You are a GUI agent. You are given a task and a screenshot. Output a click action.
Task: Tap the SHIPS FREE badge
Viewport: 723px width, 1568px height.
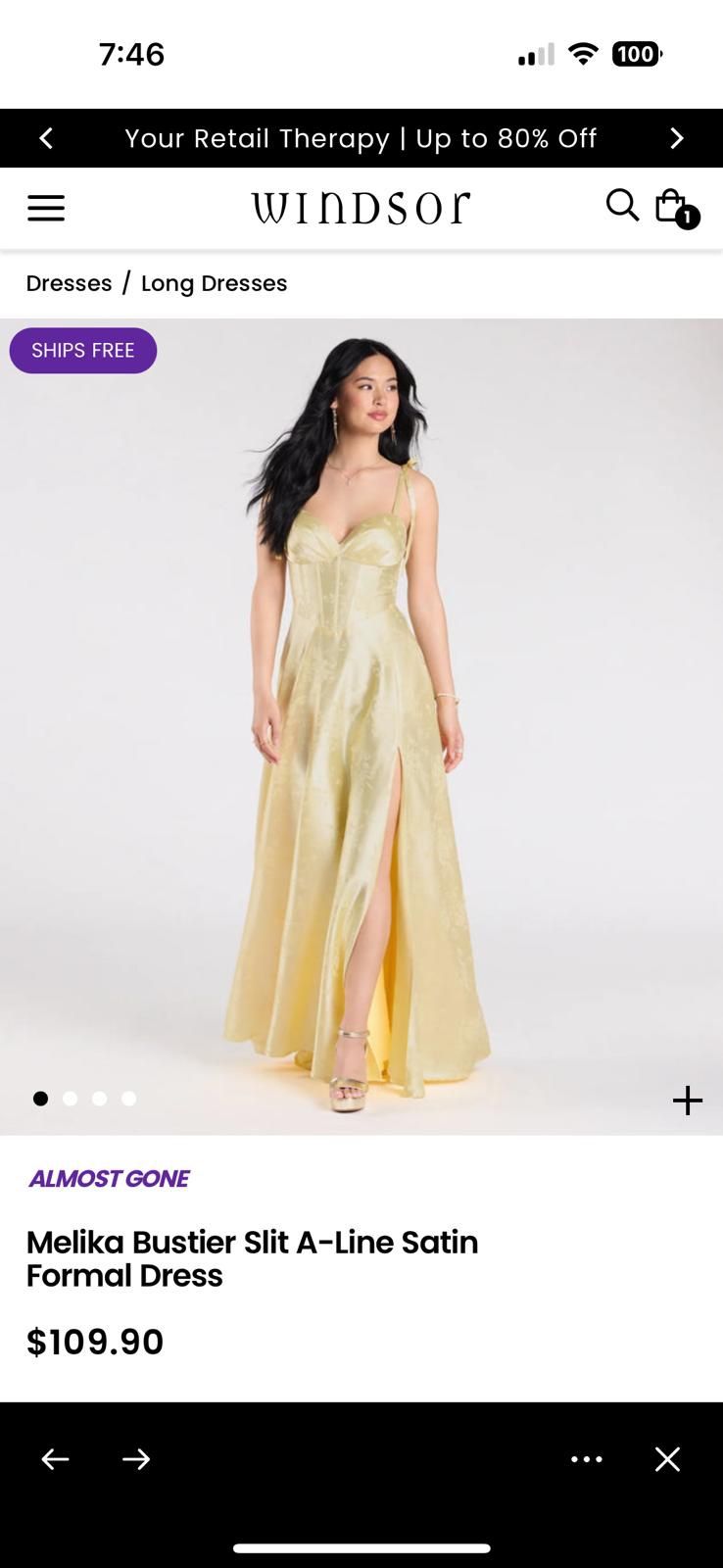[x=82, y=350]
